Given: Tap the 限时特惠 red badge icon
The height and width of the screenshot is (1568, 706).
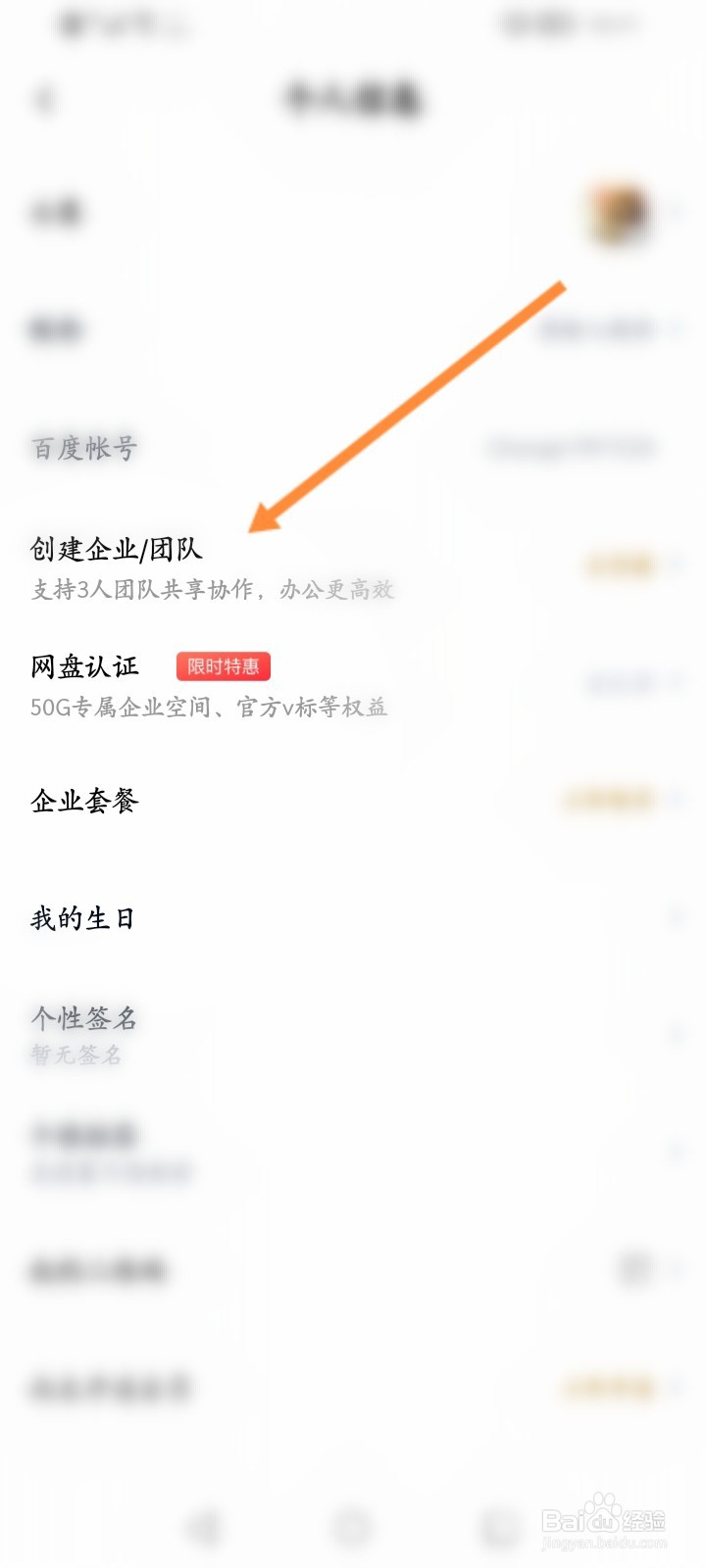Looking at the screenshot, I should click(x=222, y=666).
